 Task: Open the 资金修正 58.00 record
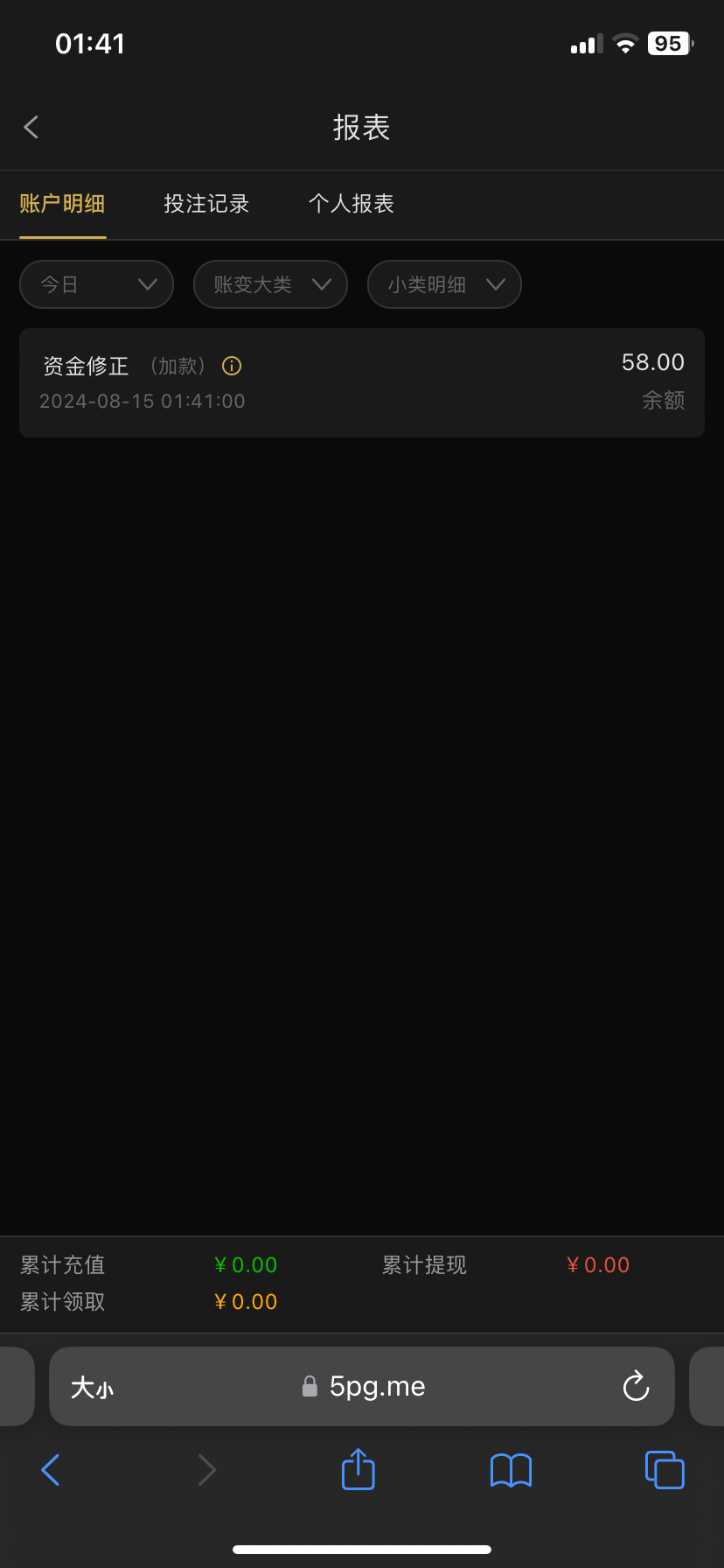point(362,382)
